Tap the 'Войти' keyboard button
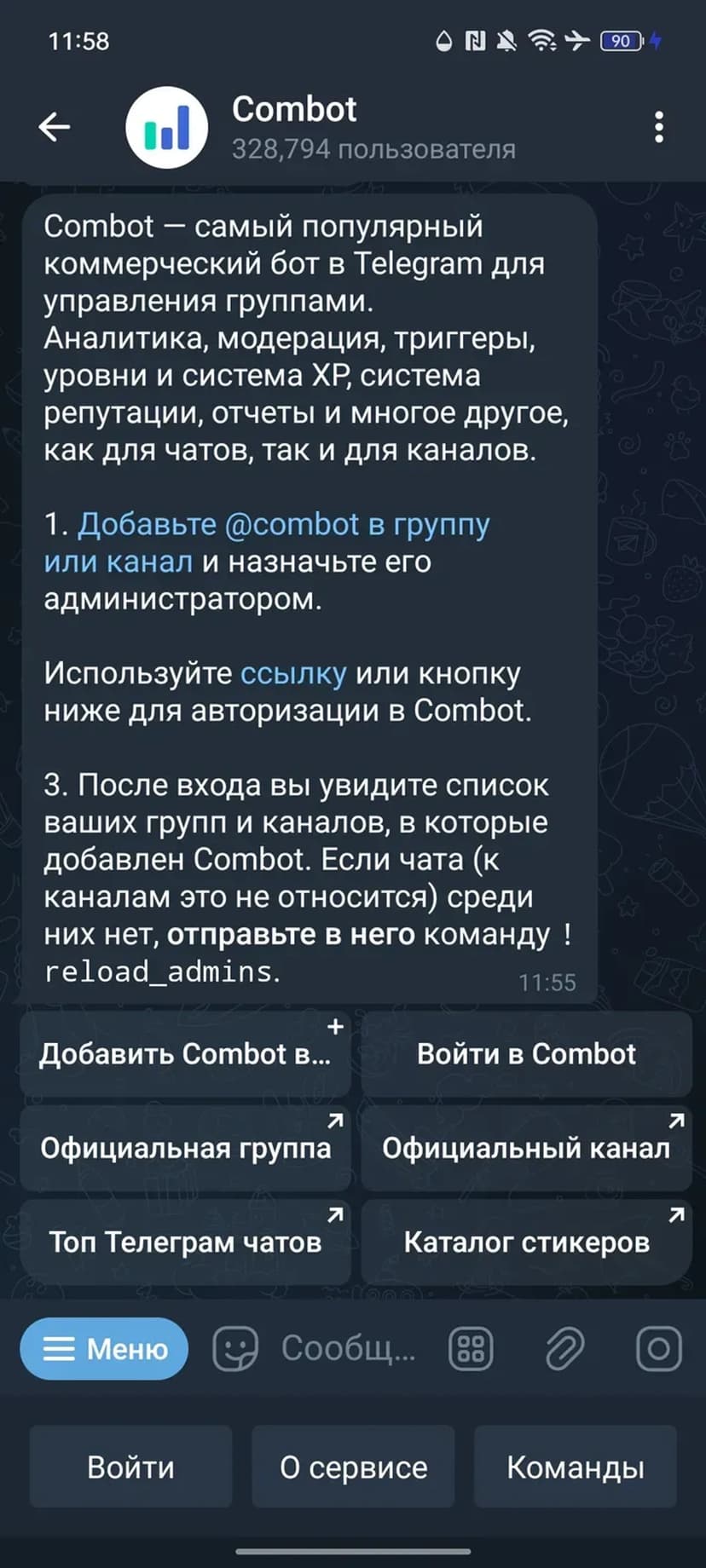This screenshot has height=1568, width=706. [130, 1467]
